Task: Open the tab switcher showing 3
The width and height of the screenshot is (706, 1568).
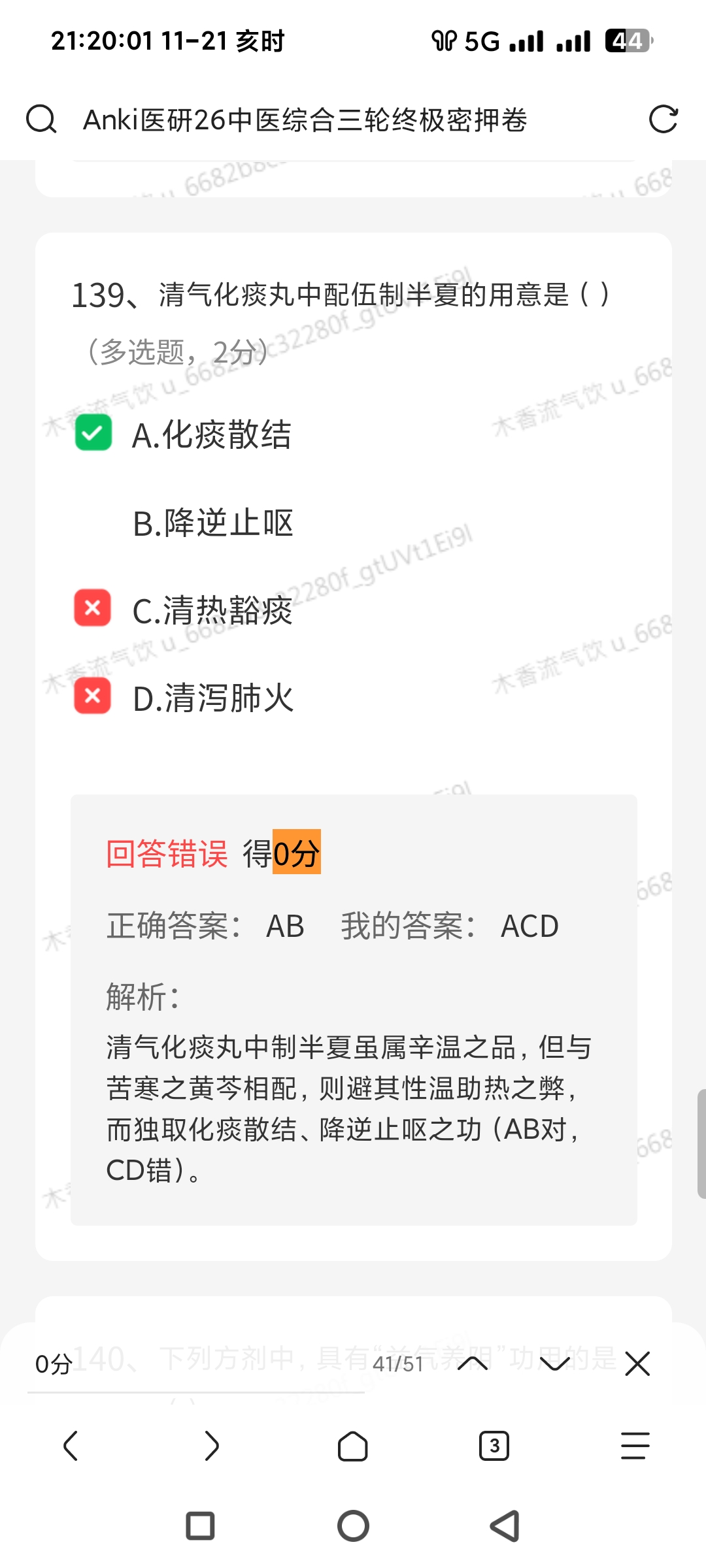Action: [x=494, y=1445]
